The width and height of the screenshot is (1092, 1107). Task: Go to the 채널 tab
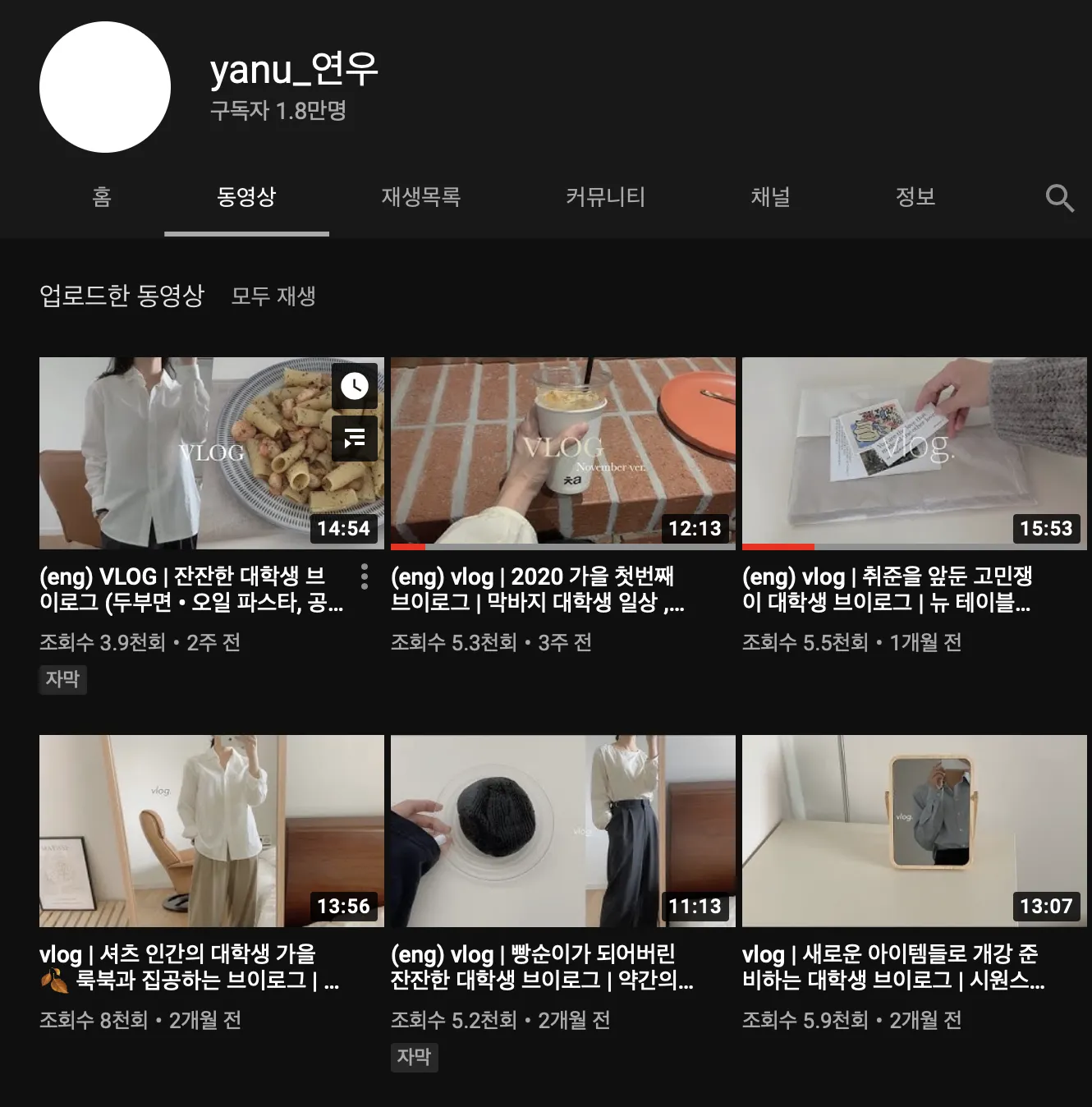pyautogui.click(x=770, y=197)
